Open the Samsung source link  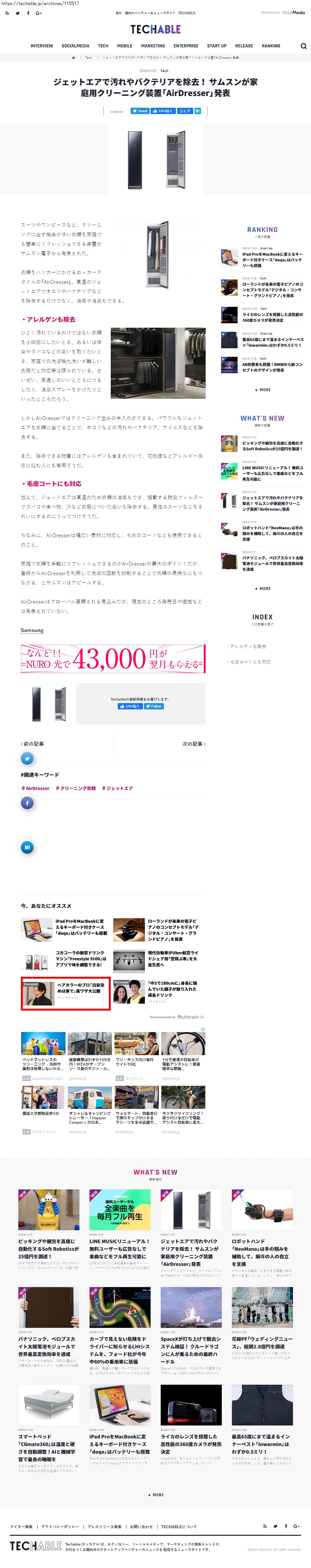coord(32,630)
